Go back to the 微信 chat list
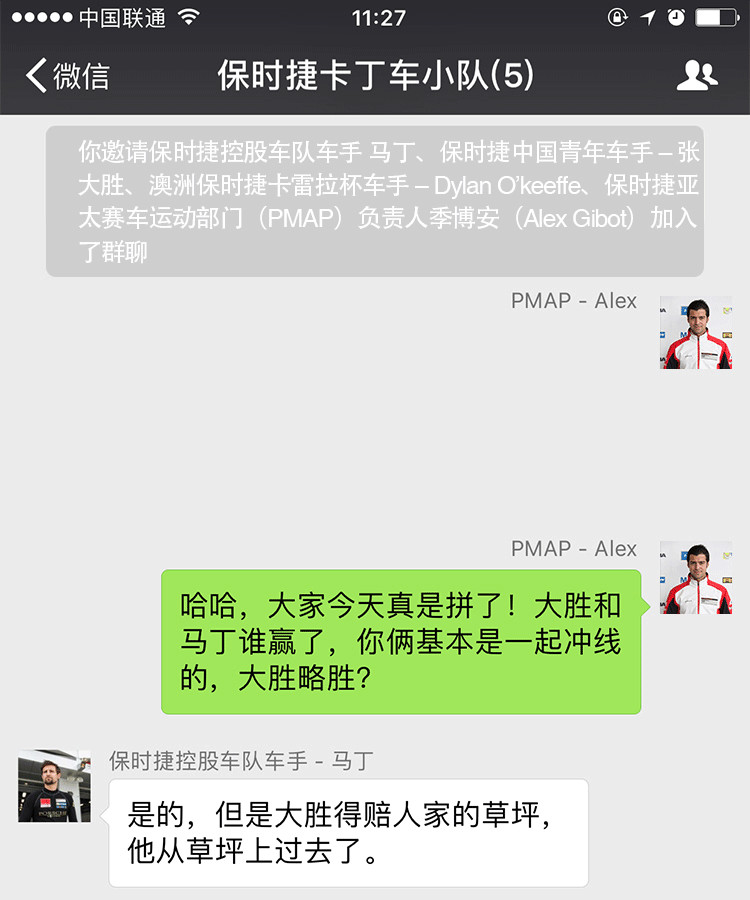The height and width of the screenshot is (900, 750). pos(66,76)
